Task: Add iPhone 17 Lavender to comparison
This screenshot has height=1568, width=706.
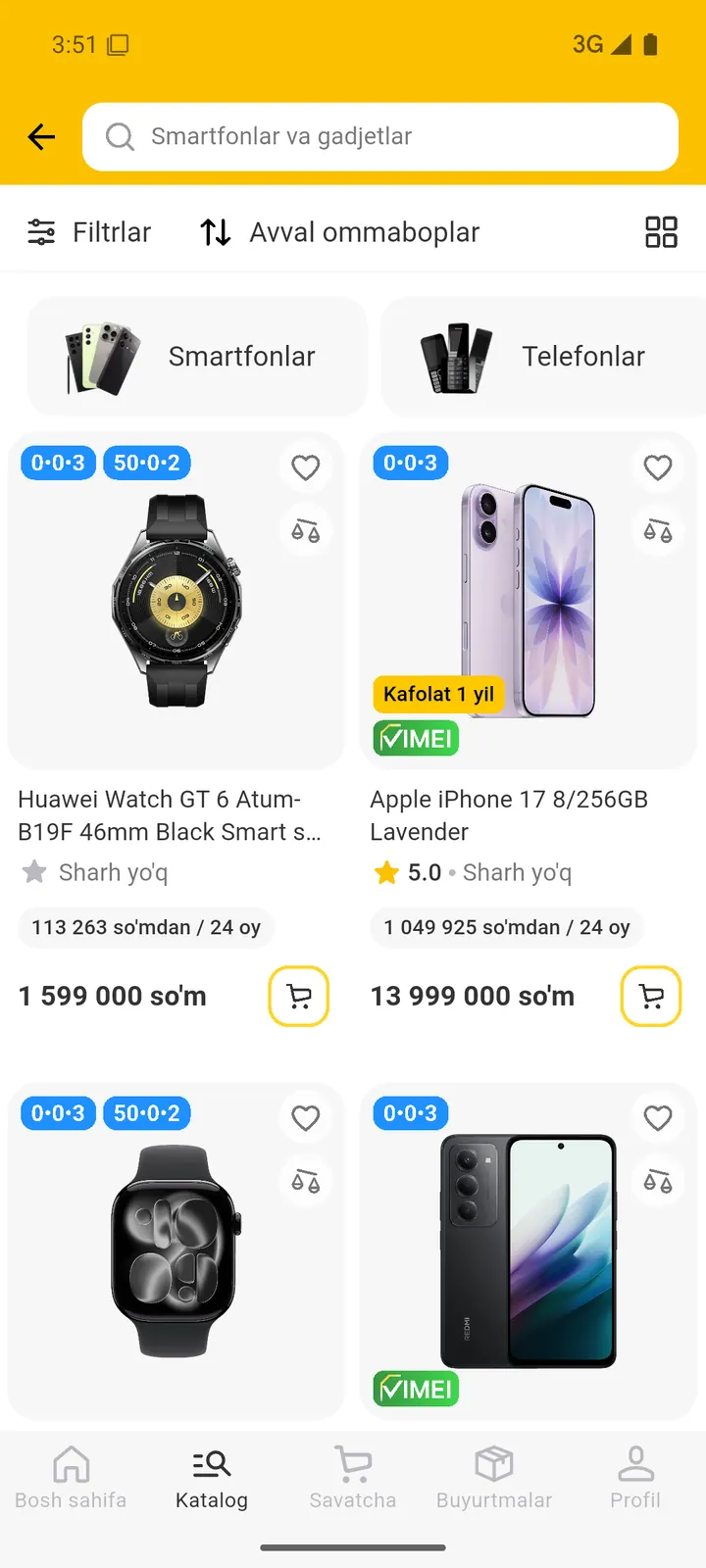Action: [658, 531]
